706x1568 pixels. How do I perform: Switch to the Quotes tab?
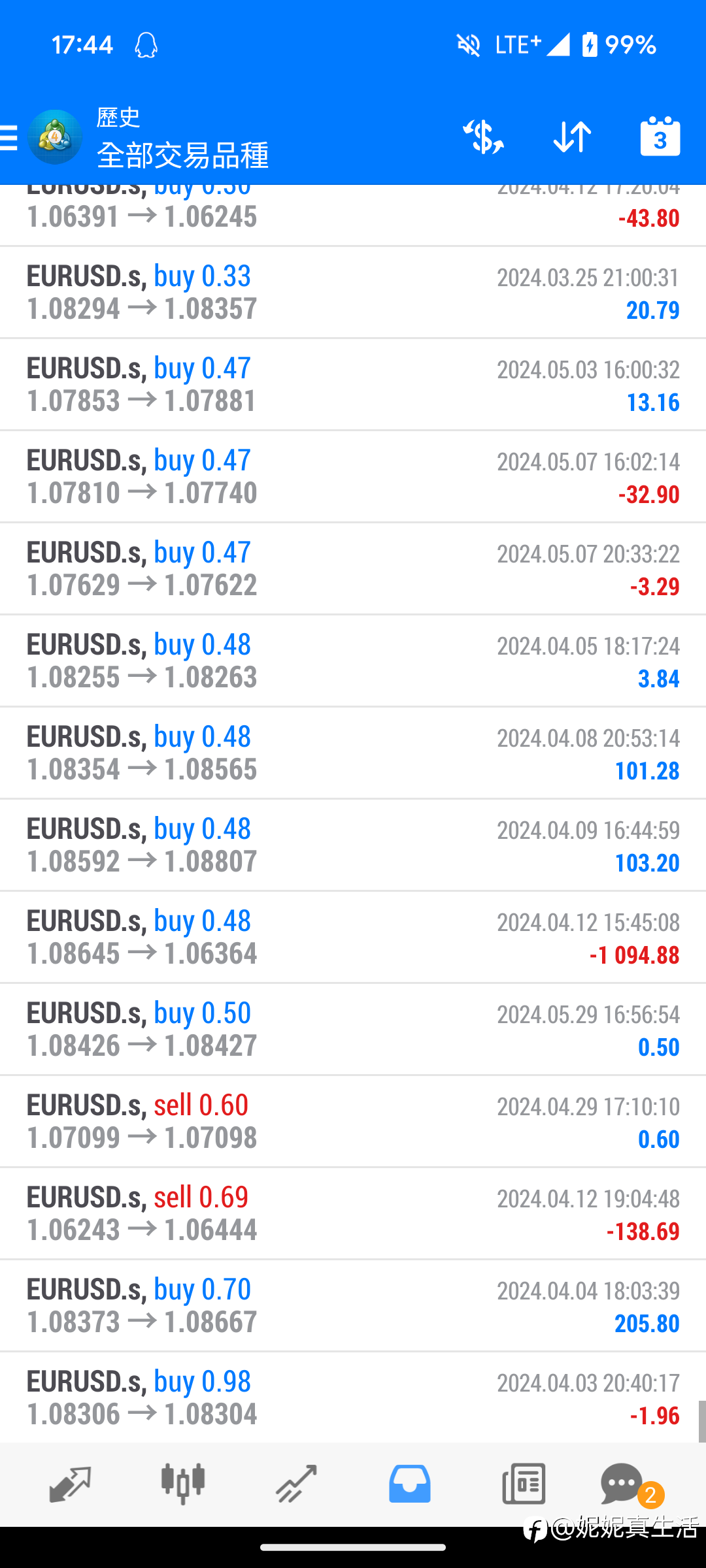(x=70, y=1484)
